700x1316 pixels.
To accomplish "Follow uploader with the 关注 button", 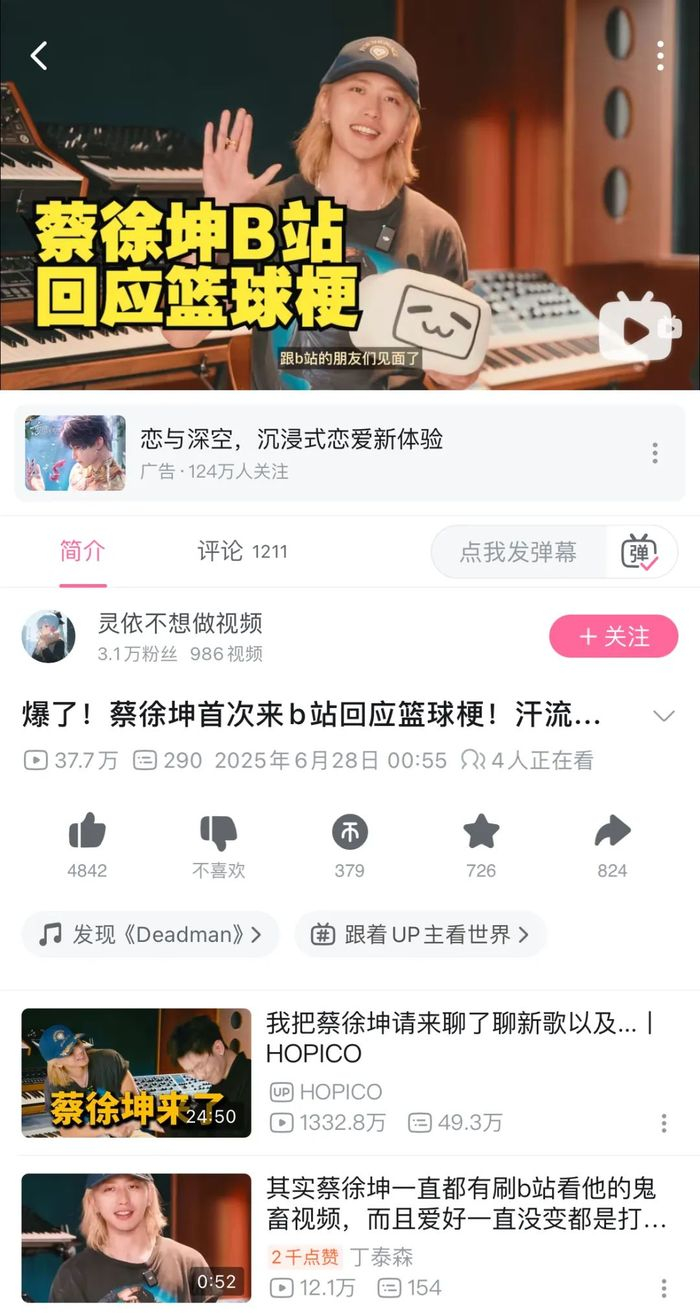I will tap(613, 636).
